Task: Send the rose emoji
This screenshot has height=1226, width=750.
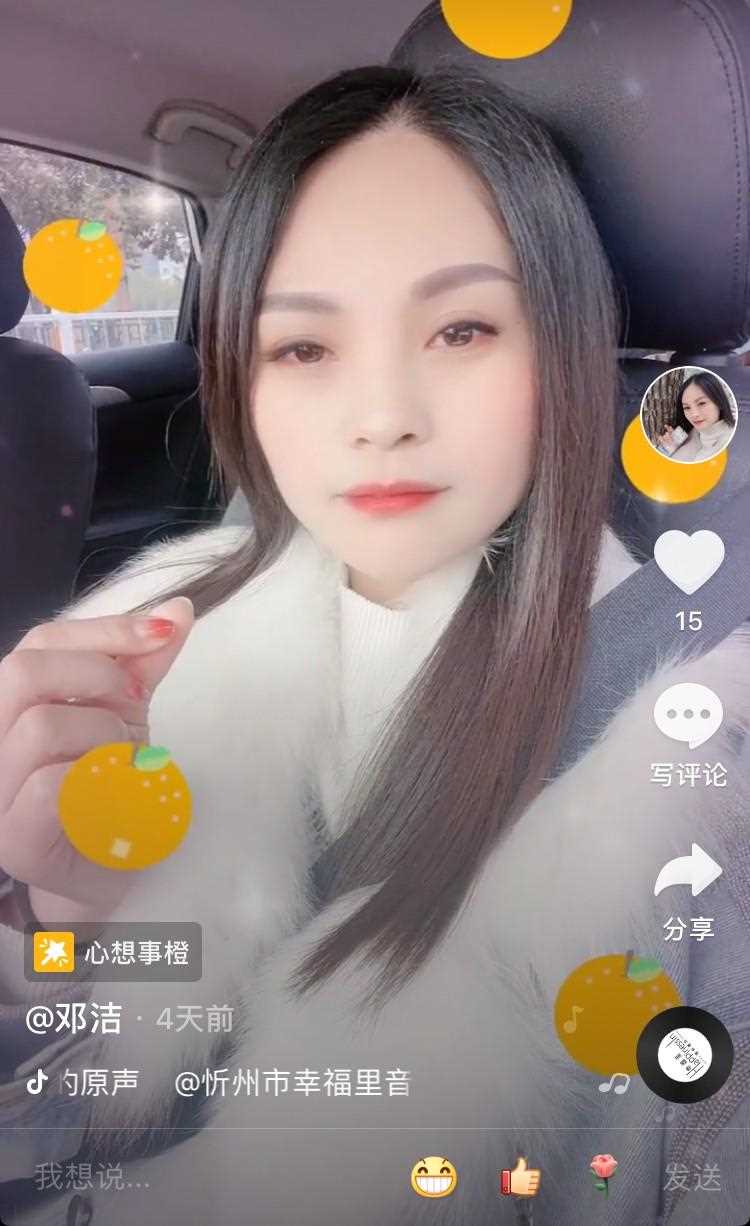Action: point(602,1177)
